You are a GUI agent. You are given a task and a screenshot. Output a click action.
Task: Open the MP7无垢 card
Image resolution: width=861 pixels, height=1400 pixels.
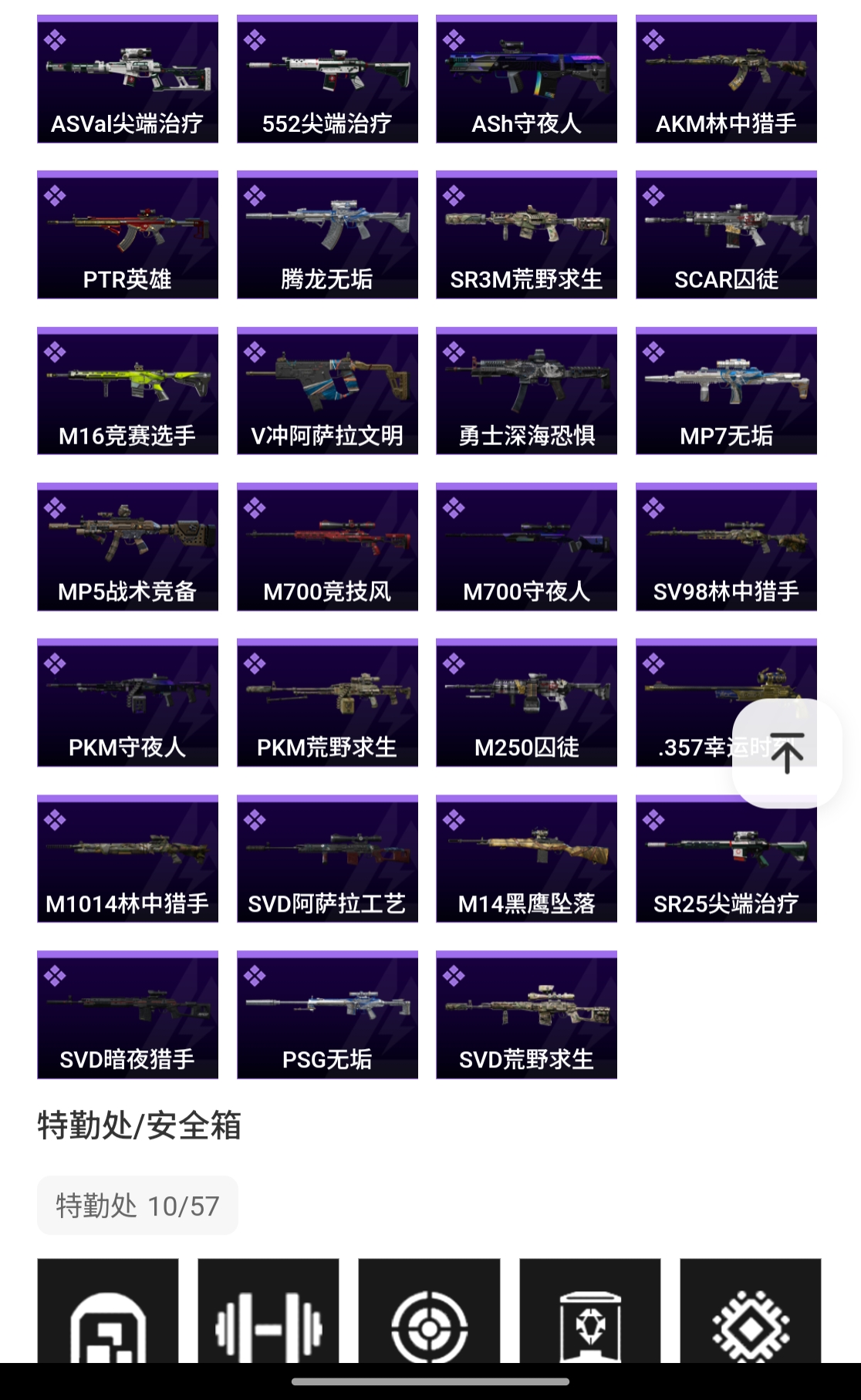coord(726,391)
